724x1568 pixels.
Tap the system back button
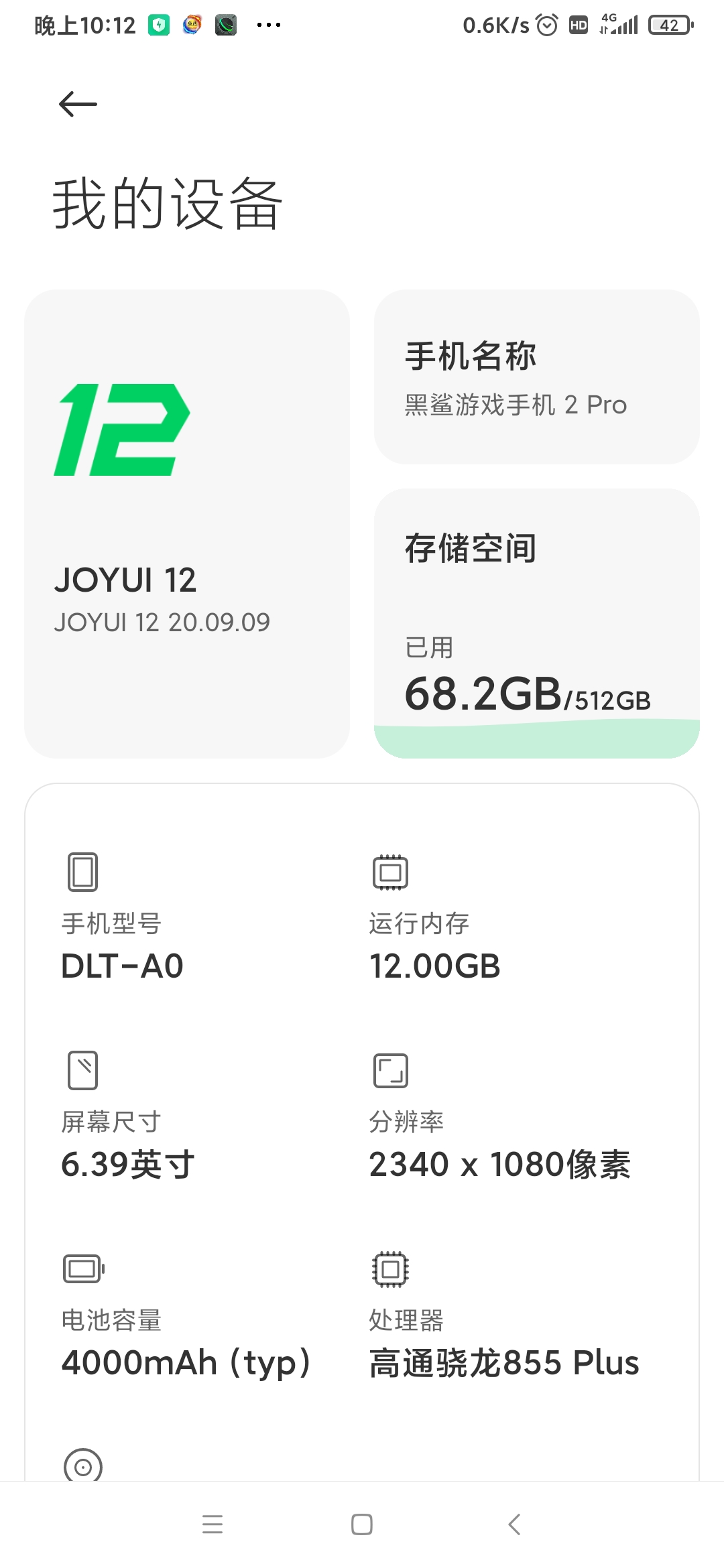(514, 1524)
